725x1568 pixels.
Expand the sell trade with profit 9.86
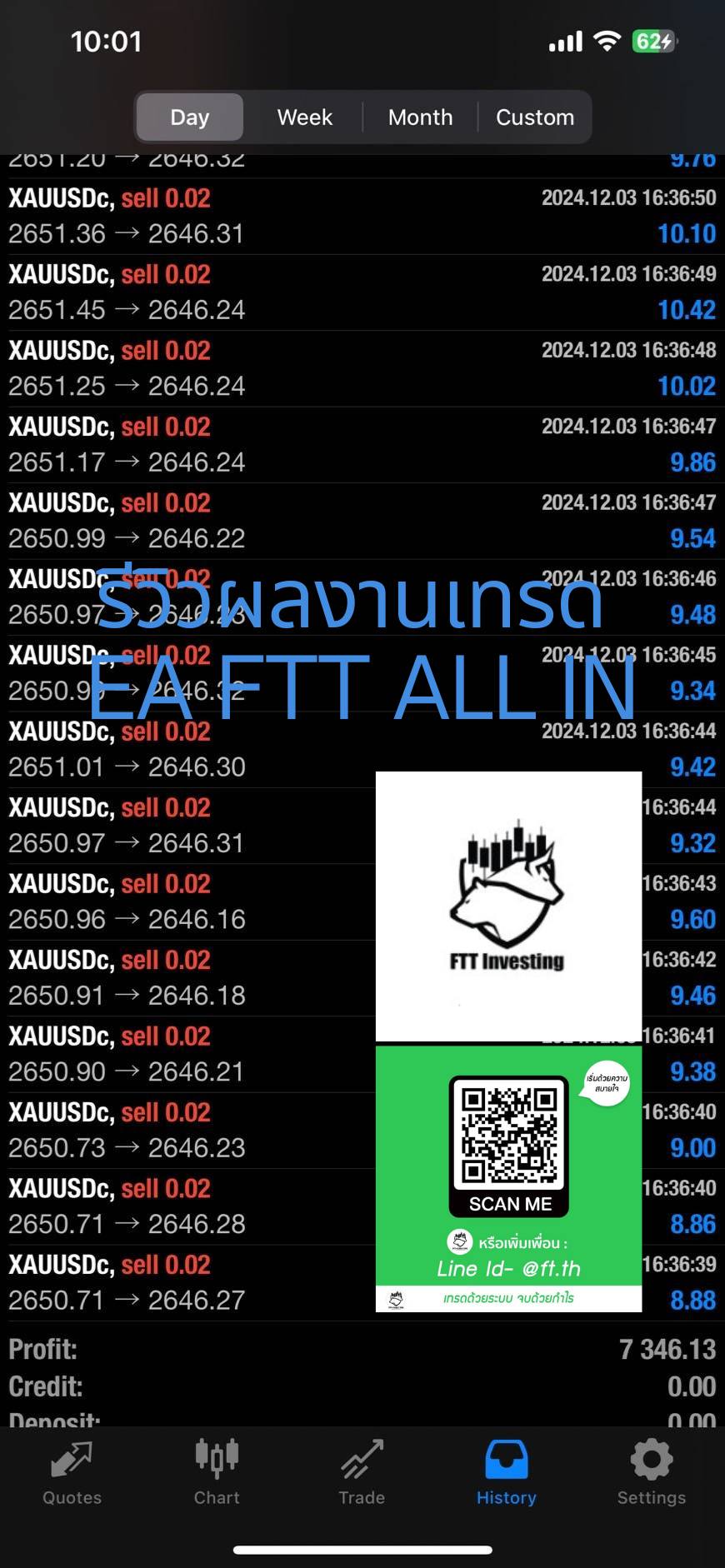(x=362, y=445)
